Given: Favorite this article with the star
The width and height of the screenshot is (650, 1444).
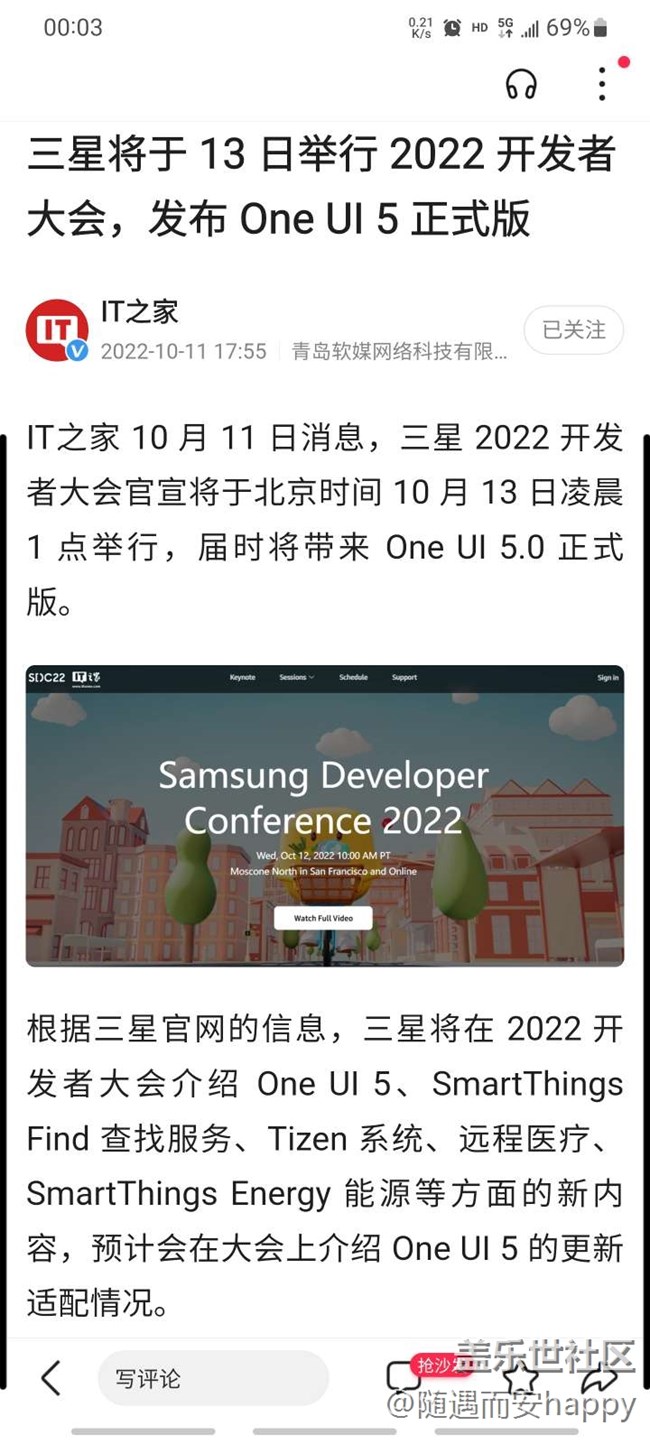Looking at the screenshot, I should pos(520,1378).
